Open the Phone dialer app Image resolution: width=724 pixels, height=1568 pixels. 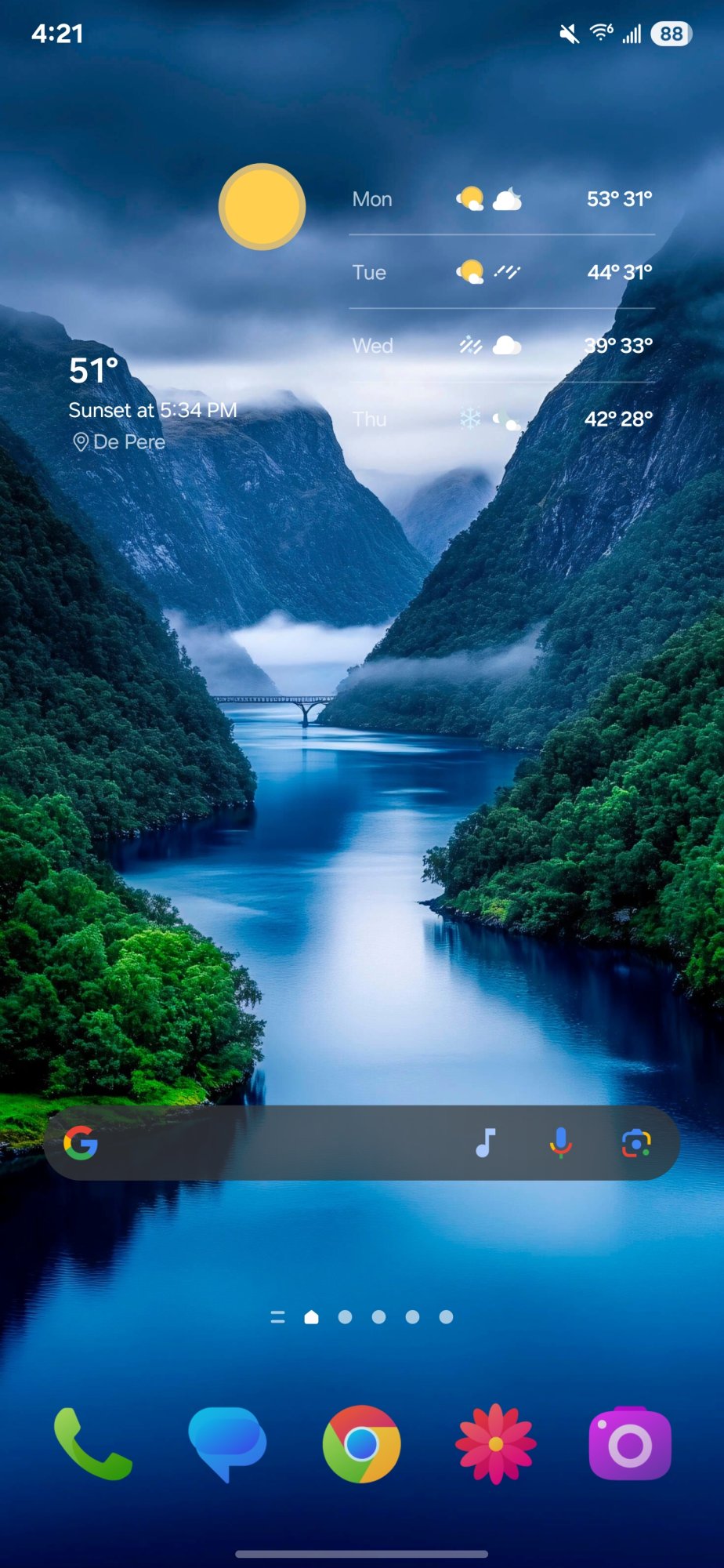pyautogui.click(x=92, y=1444)
